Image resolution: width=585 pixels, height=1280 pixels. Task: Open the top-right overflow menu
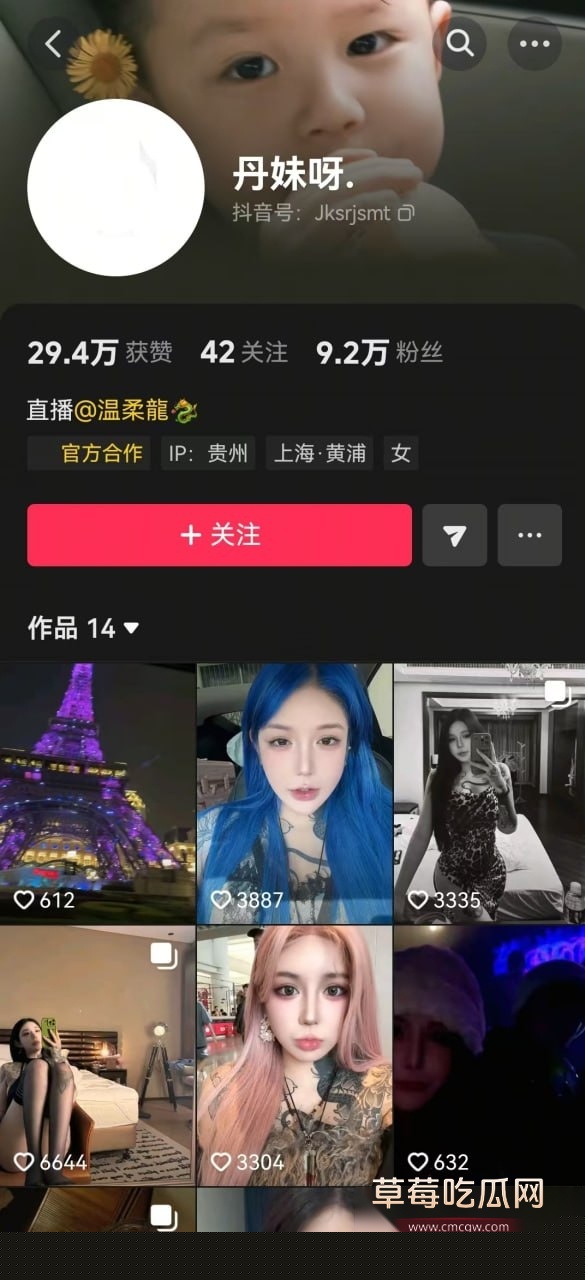[x=534, y=43]
